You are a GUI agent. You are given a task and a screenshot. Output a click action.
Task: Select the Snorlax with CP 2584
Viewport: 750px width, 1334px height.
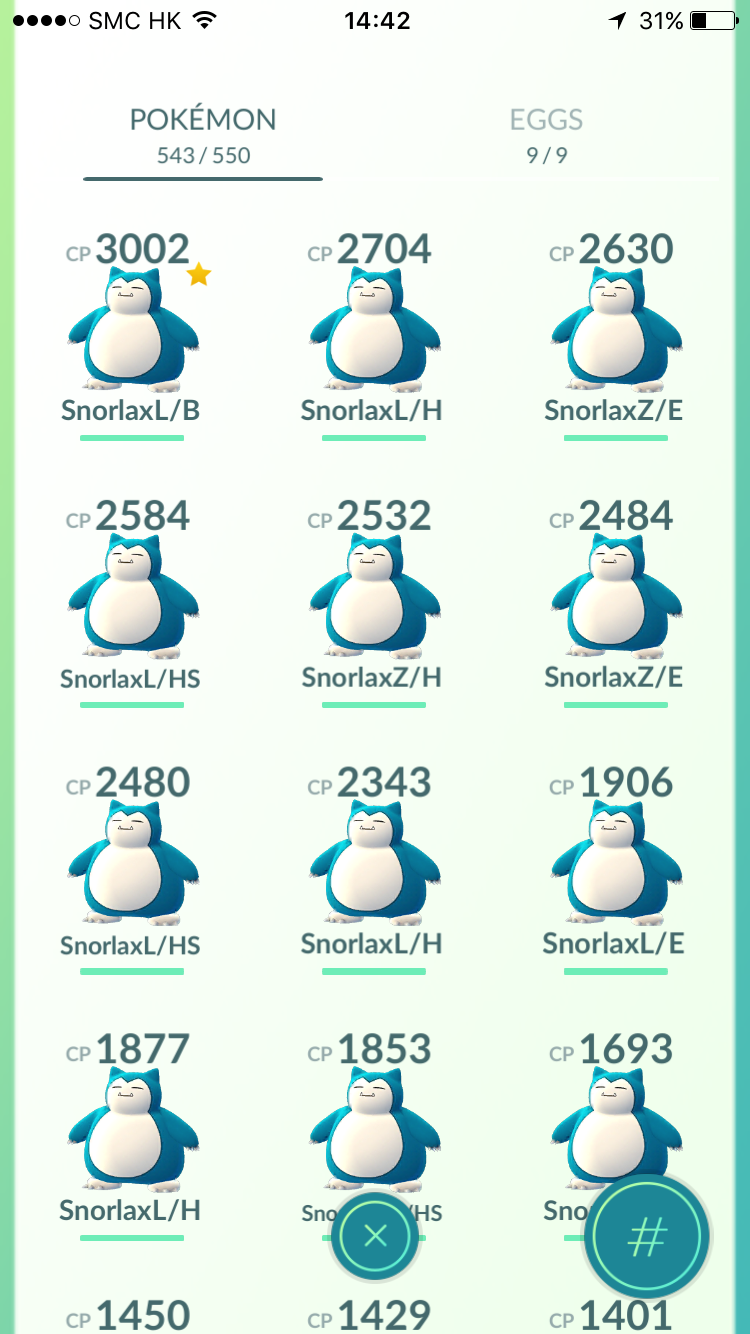133,603
